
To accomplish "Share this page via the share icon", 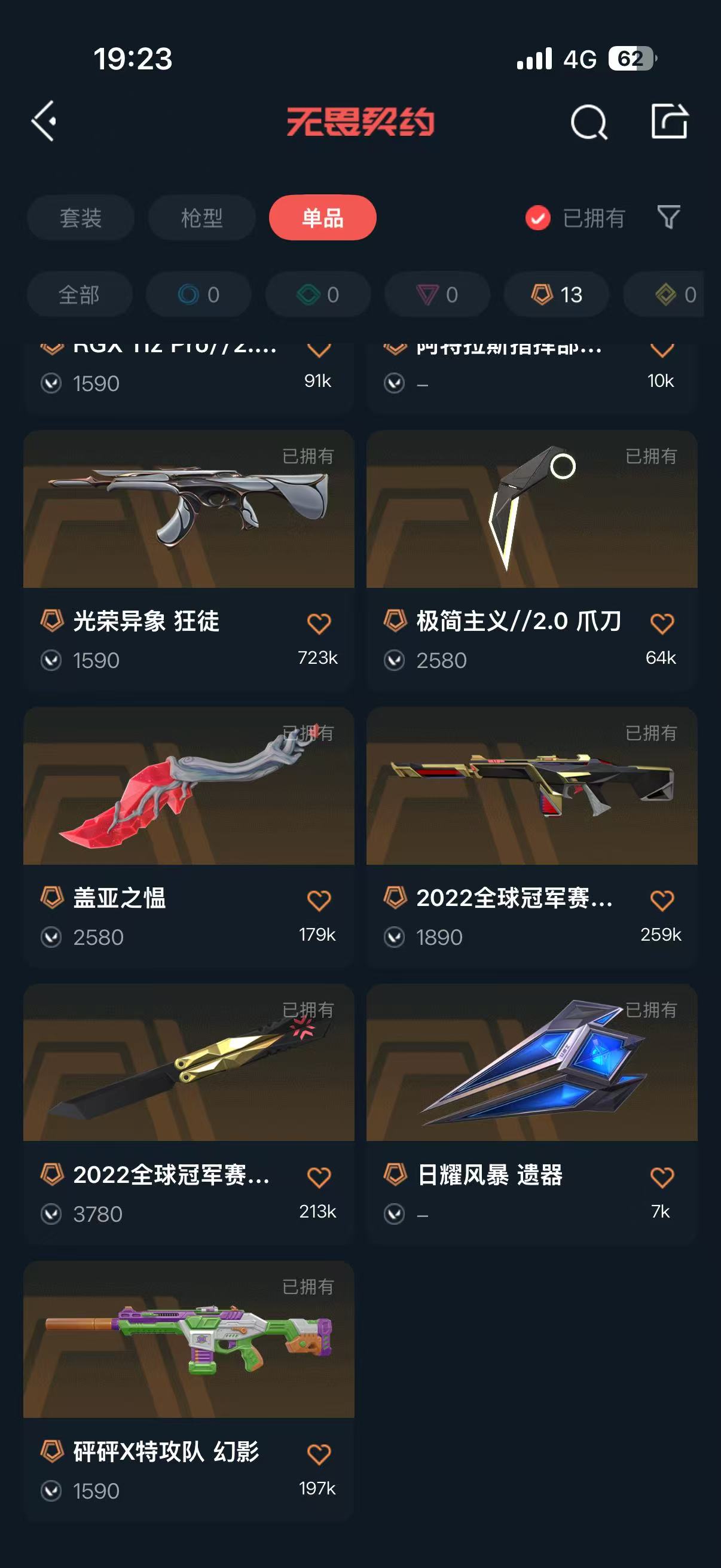I will click(x=669, y=121).
